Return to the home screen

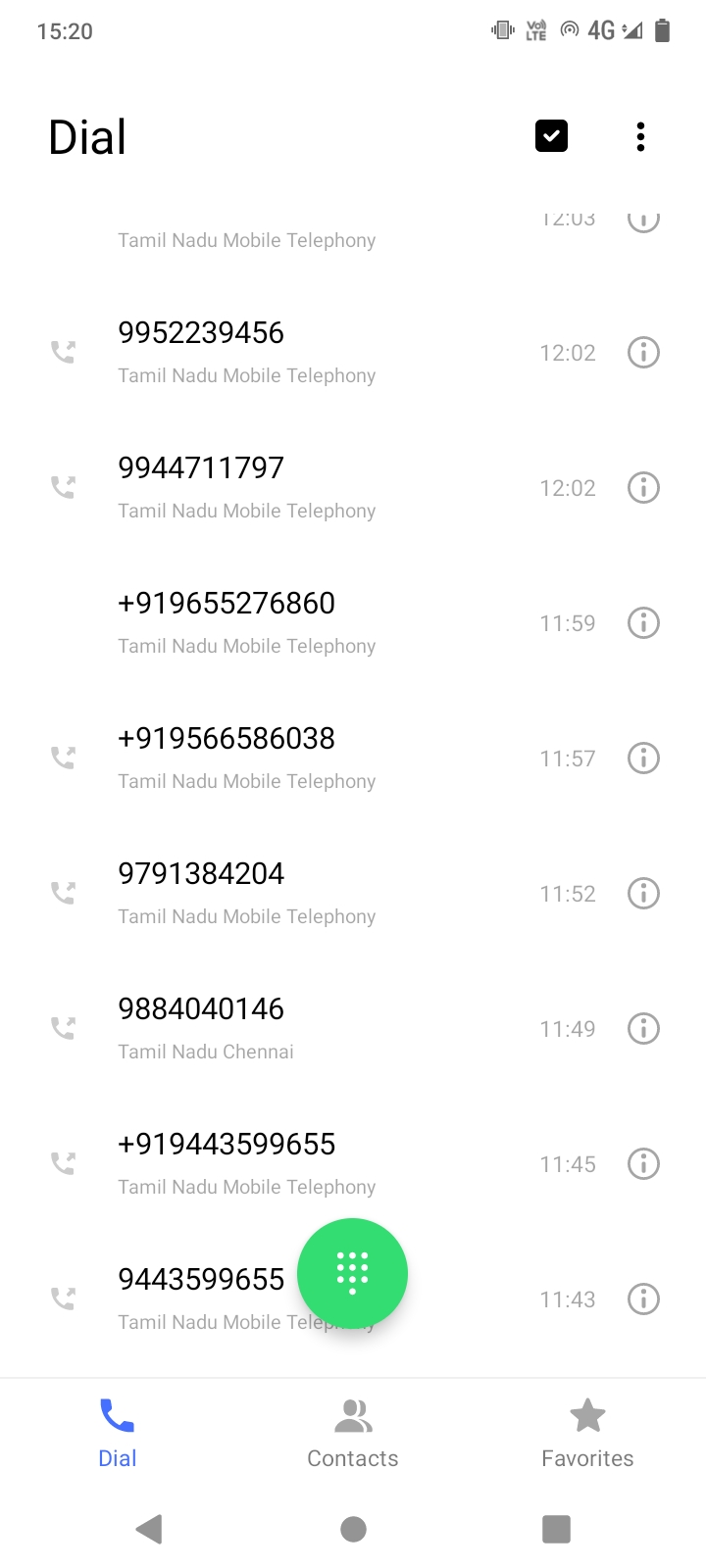pos(353,1529)
